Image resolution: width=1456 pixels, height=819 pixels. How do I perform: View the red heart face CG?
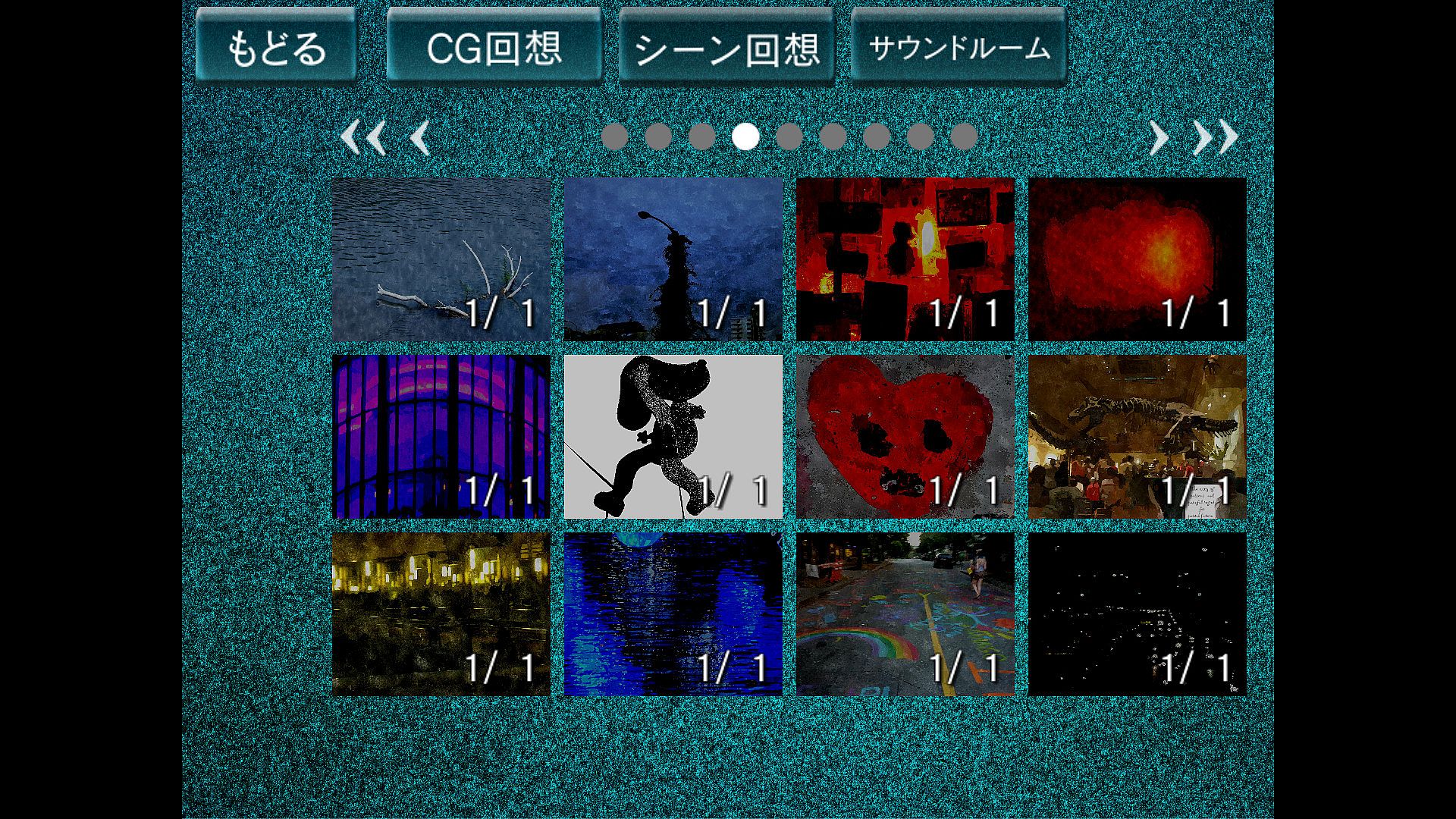905,437
